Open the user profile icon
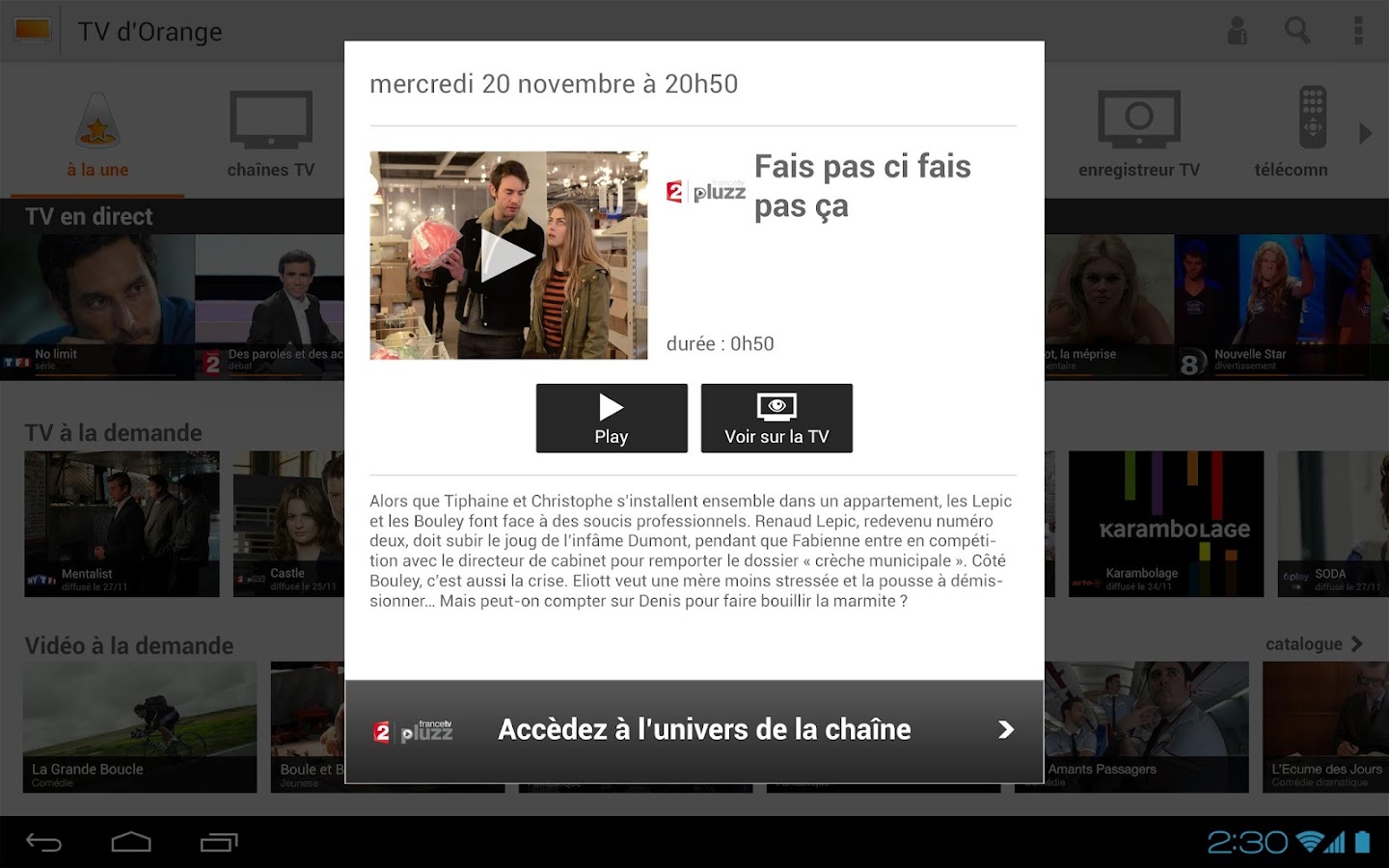 tap(1237, 31)
